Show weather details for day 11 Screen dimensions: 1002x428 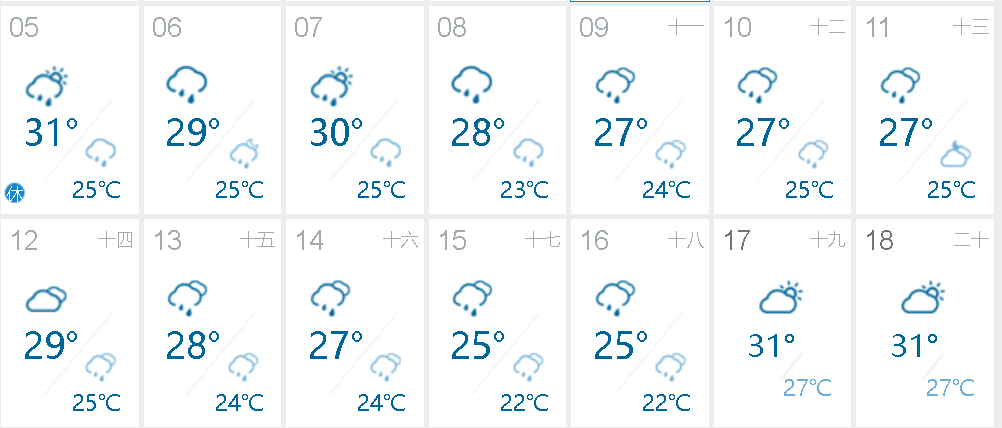(x=925, y=110)
